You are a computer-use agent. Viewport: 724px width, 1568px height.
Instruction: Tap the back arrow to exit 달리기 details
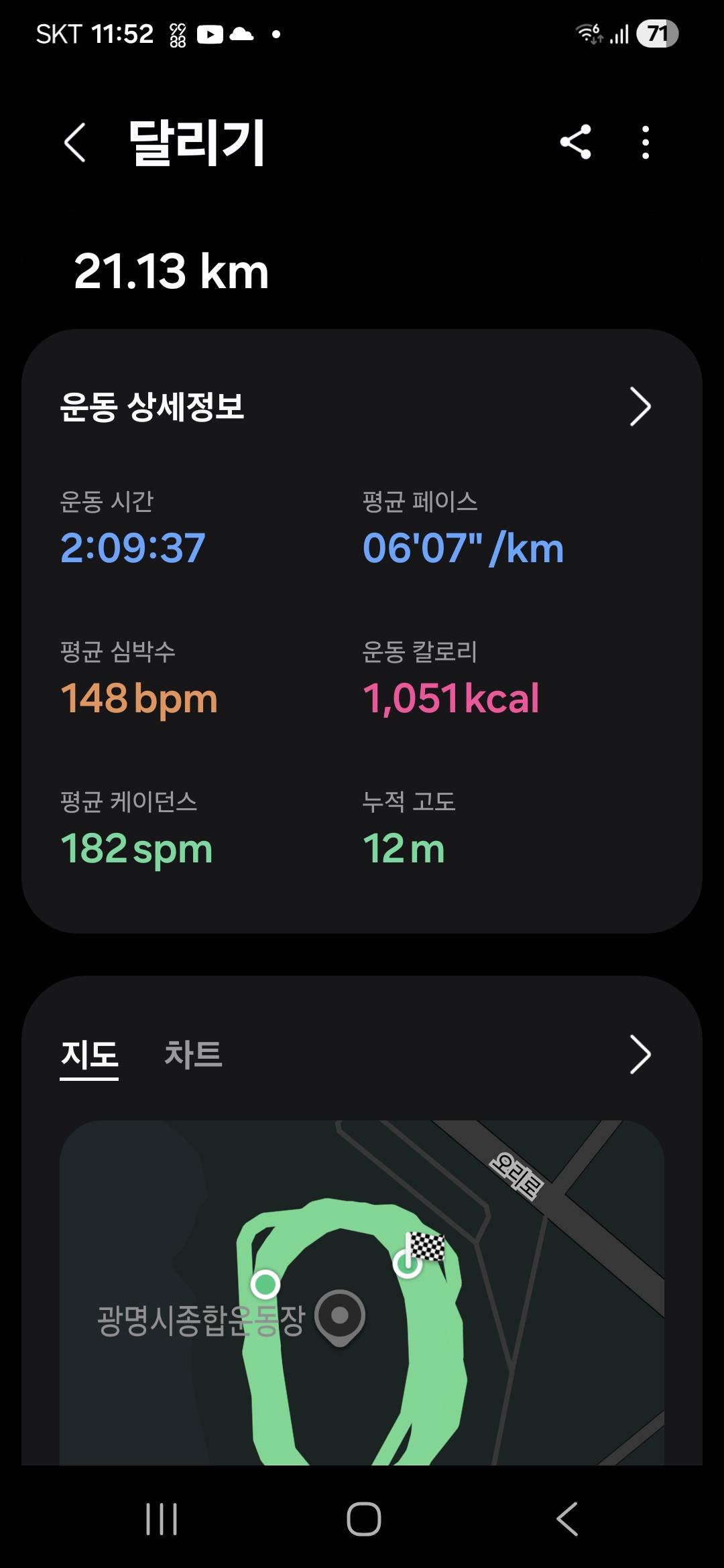(75, 142)
